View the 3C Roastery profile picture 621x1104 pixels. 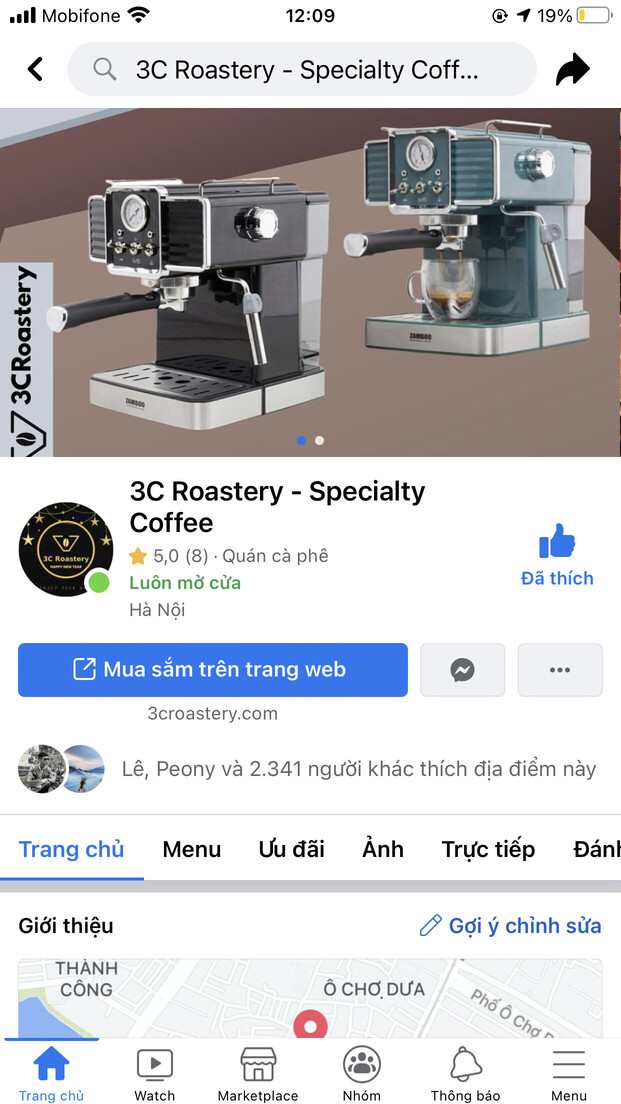pyautogui.click(x=65, y=549)
